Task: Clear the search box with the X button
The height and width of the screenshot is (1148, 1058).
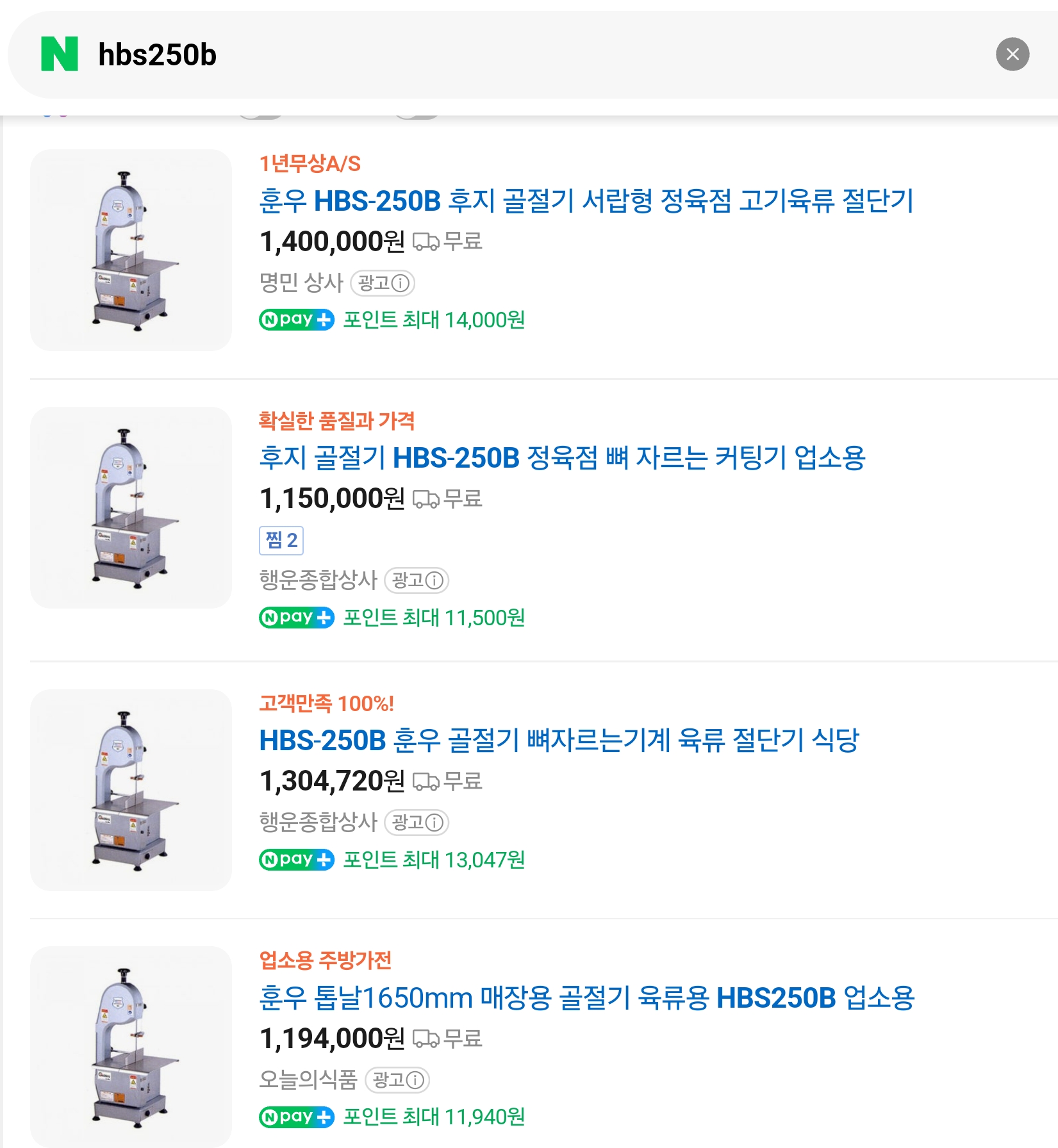Action: (x=1013, y=54)
